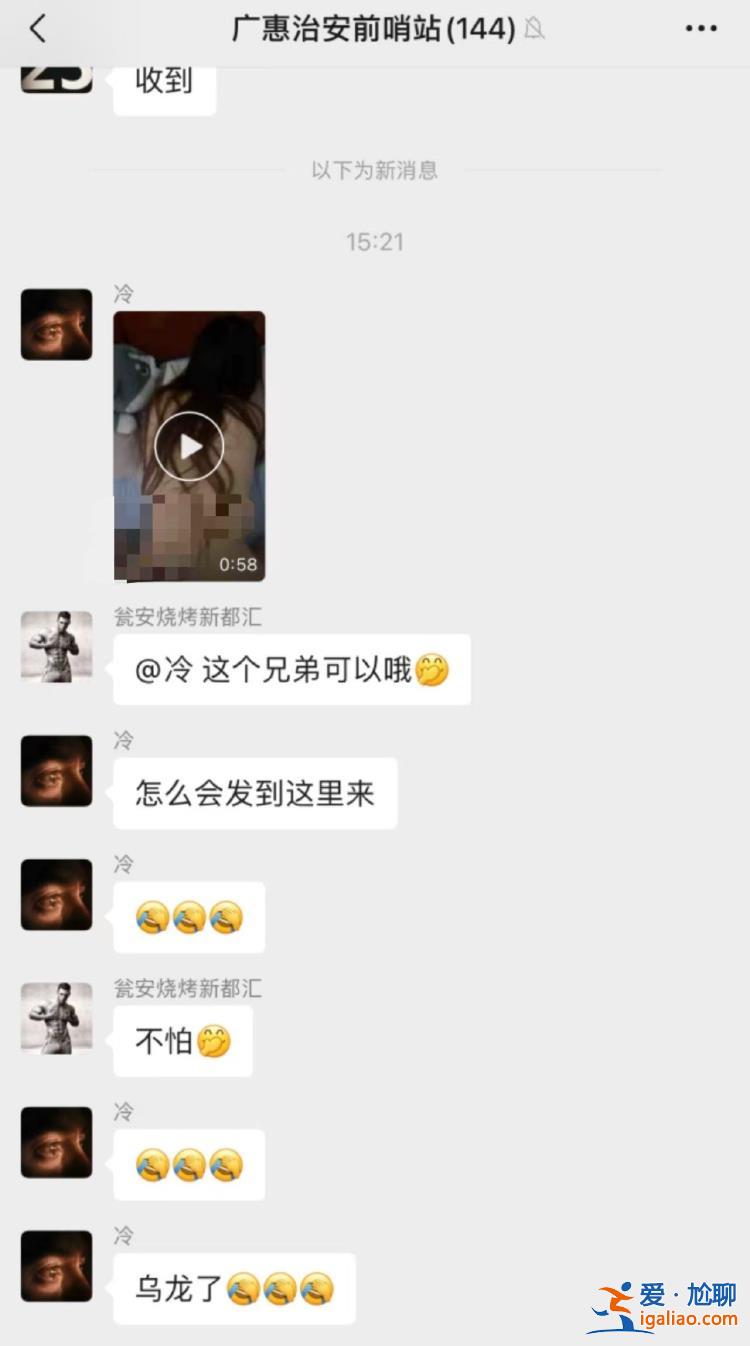Image resolution: width=750 pixels, height=1346 pixels.
Task: Open 冷's avatar beside the 乌龙了 message
Action: point(57,1266)
